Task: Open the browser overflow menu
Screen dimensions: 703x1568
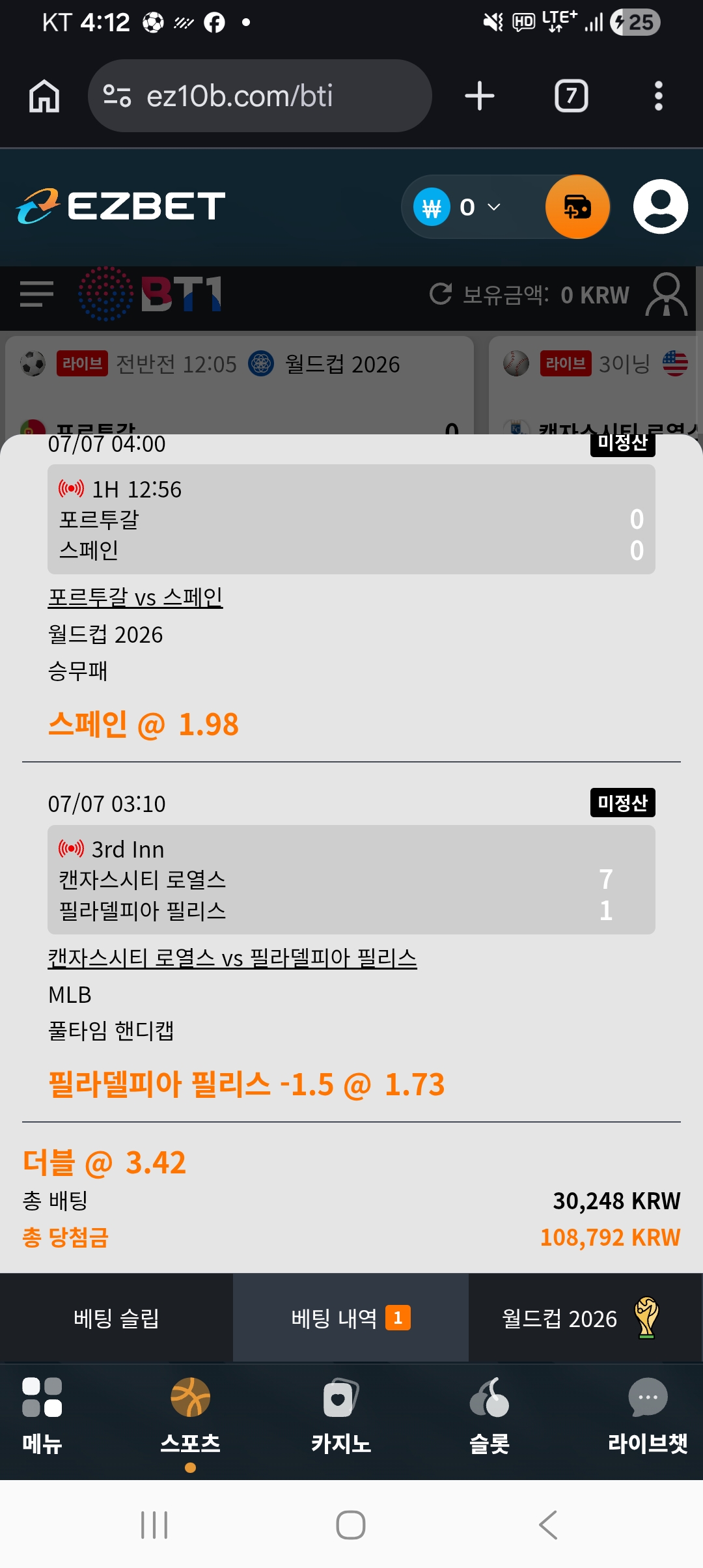Action: tap(658, 96)
